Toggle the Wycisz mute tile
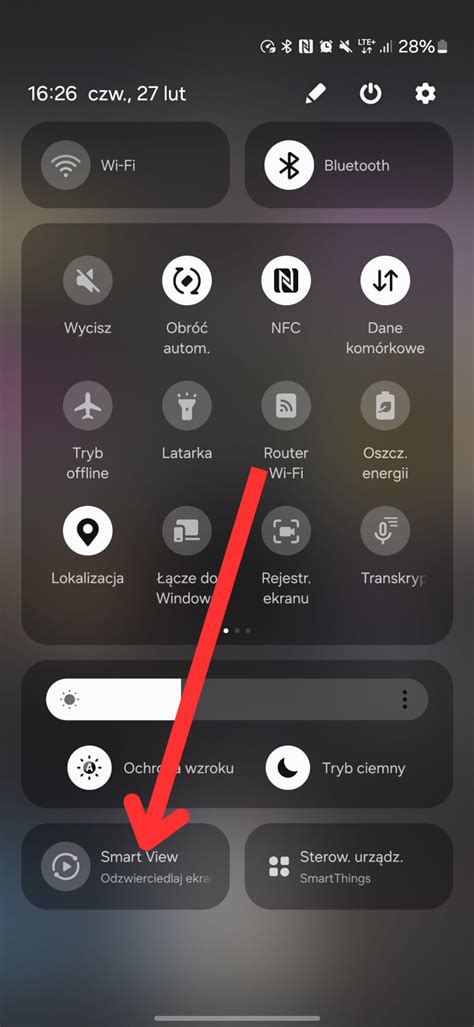This screenshot has height=1027, width=474. click(87, 280)
